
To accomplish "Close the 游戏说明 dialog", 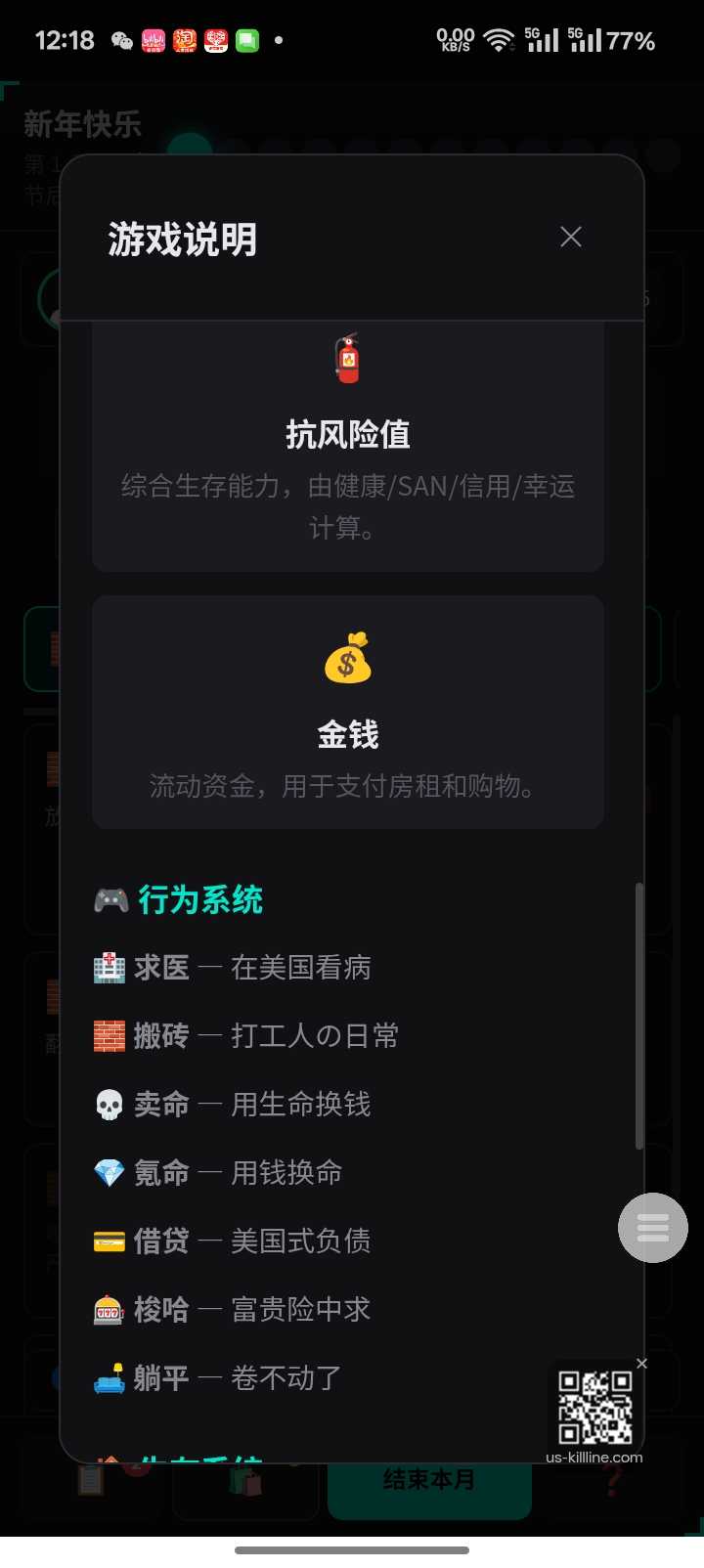I will coord(571,237).
